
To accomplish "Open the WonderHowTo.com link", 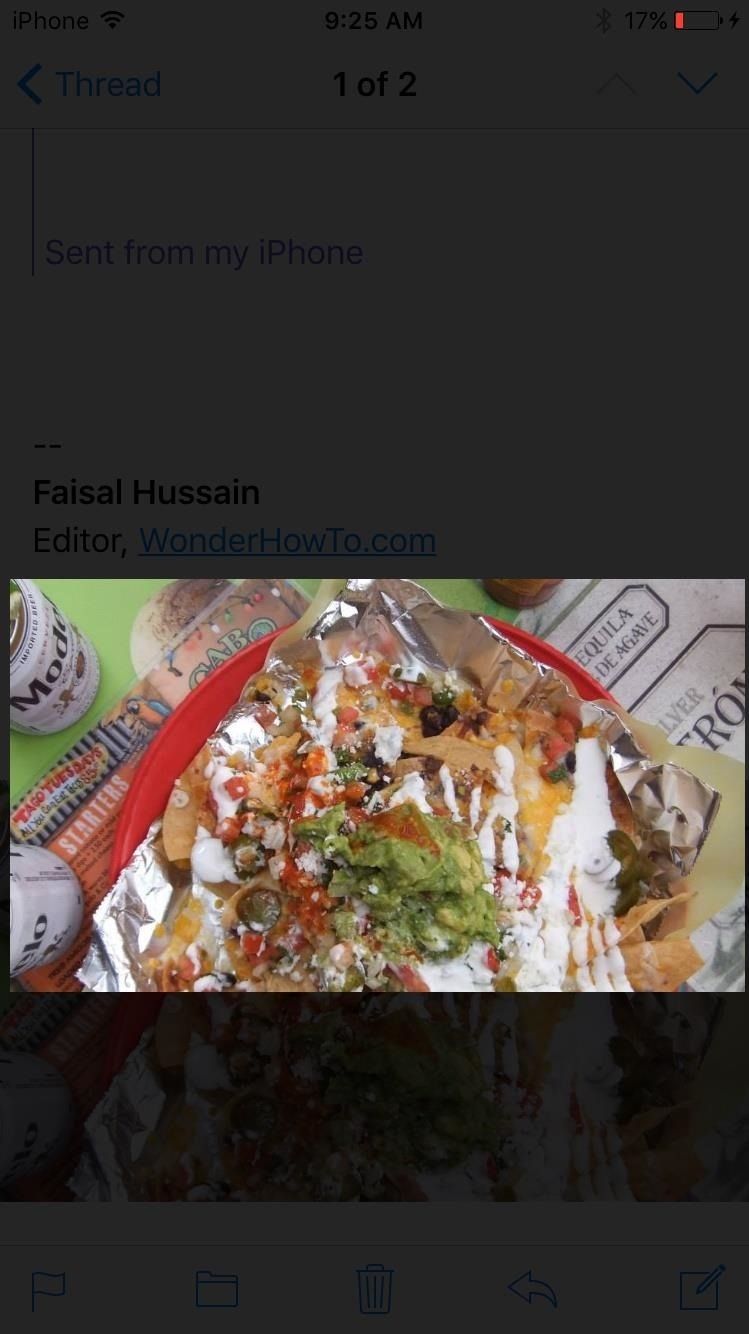I will pyautogui.click(x=287, y=541).
